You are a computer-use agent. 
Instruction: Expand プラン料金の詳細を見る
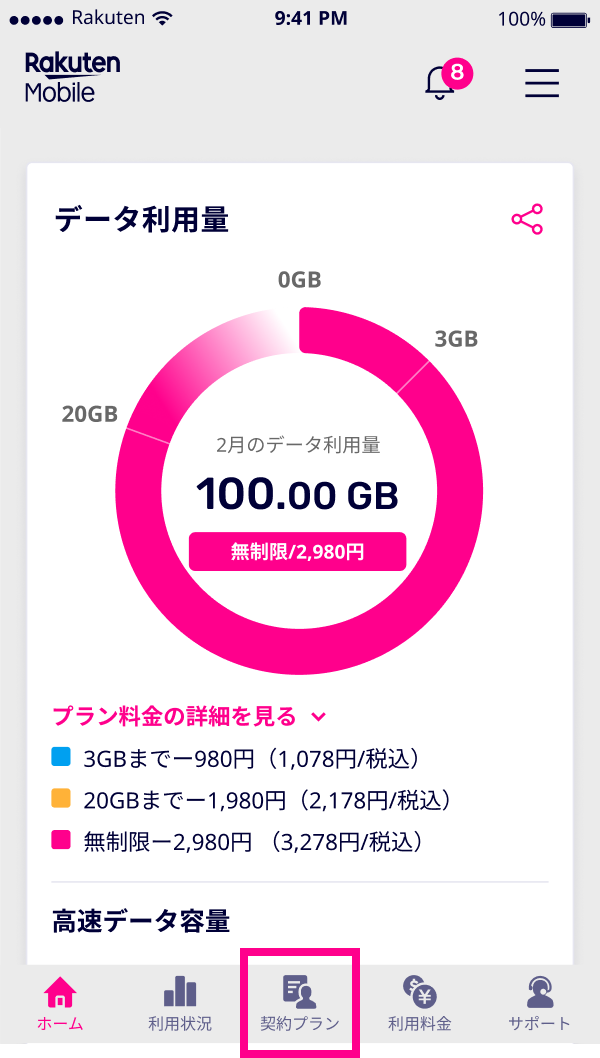[x=189, y=717]
